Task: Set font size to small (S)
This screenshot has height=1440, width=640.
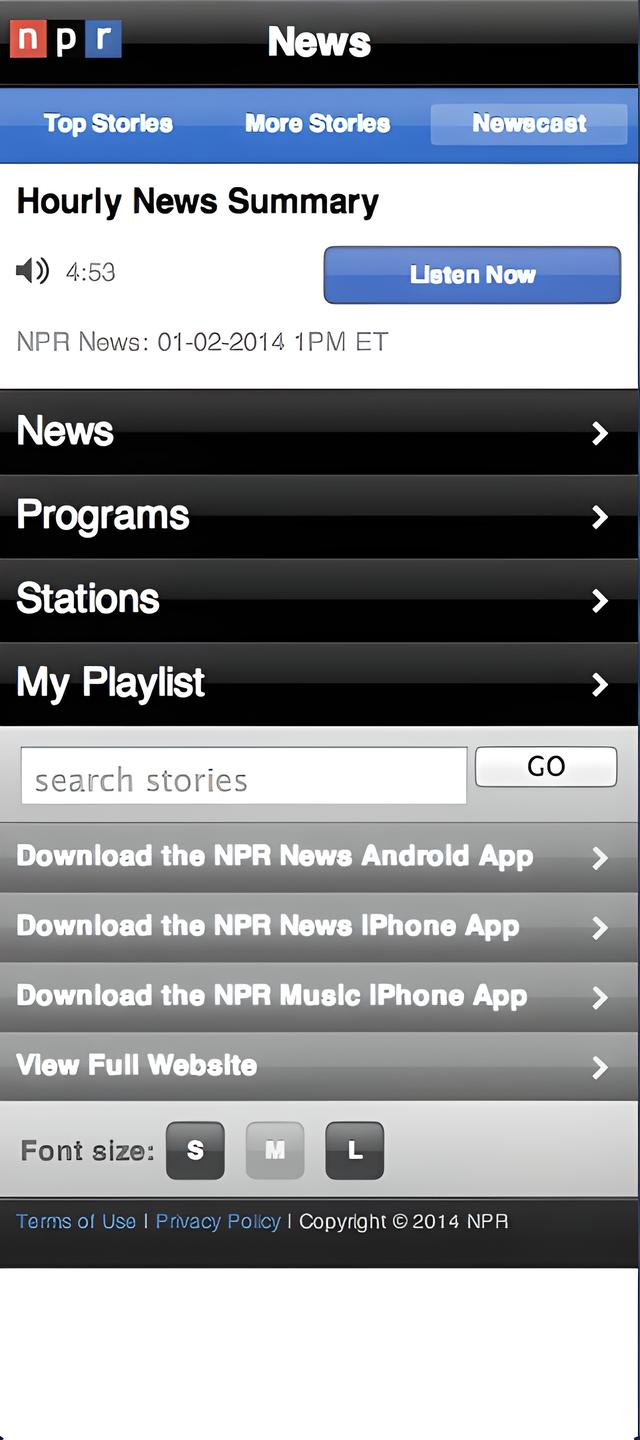Action: tap(195, 1151)
